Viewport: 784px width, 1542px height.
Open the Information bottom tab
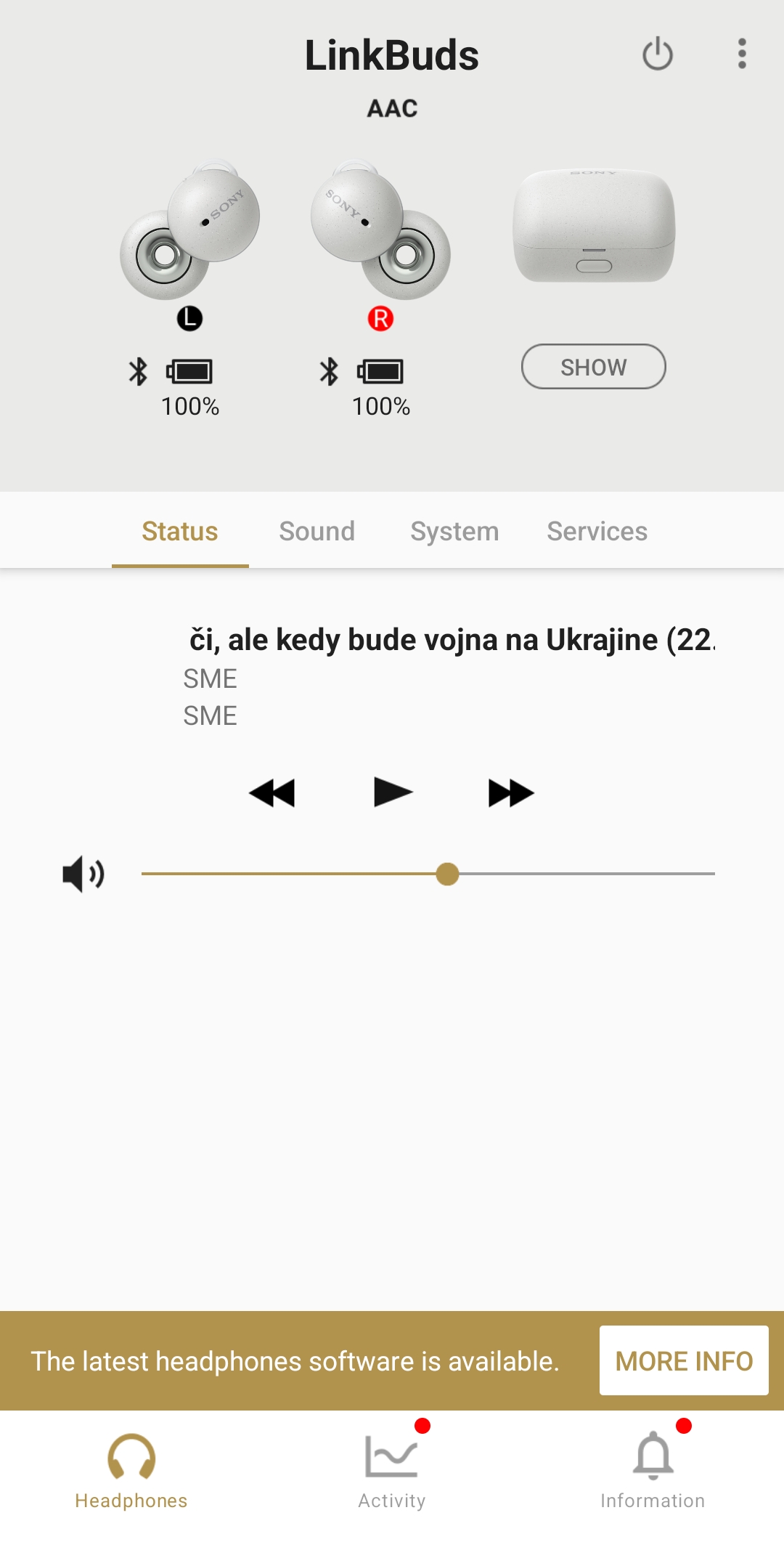point(653,1471)
